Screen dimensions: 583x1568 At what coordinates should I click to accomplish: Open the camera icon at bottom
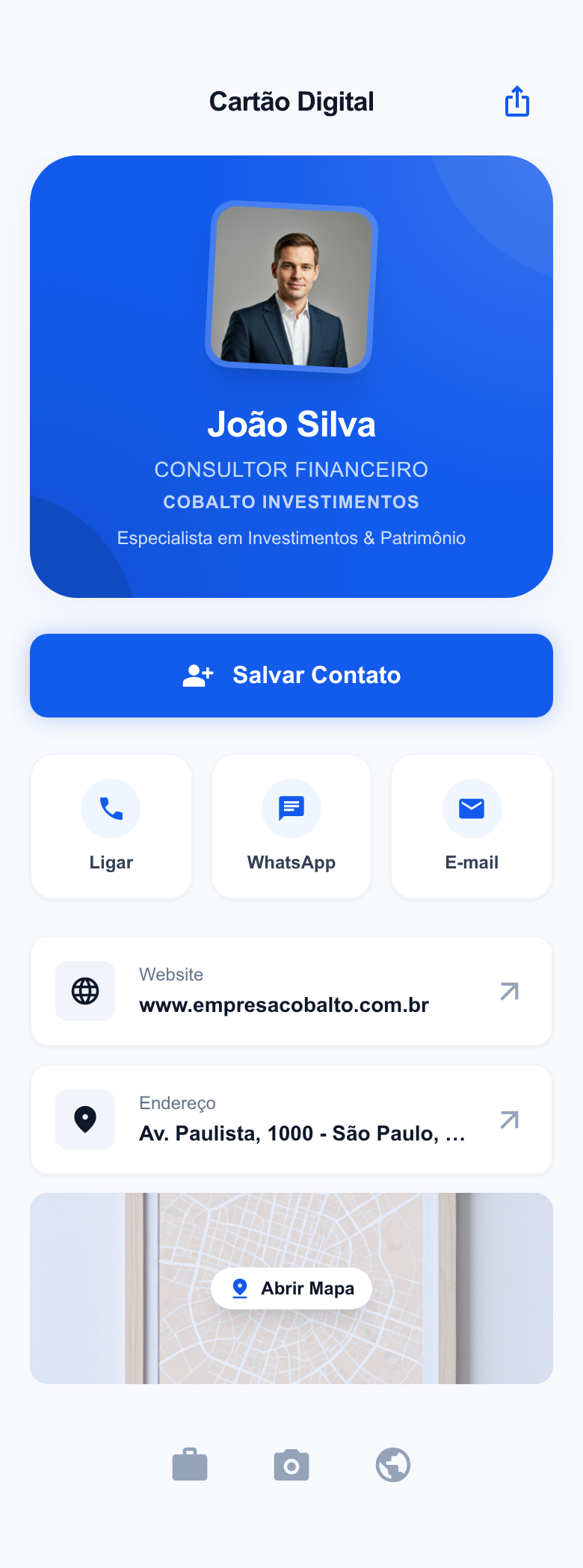[291, 1465]
